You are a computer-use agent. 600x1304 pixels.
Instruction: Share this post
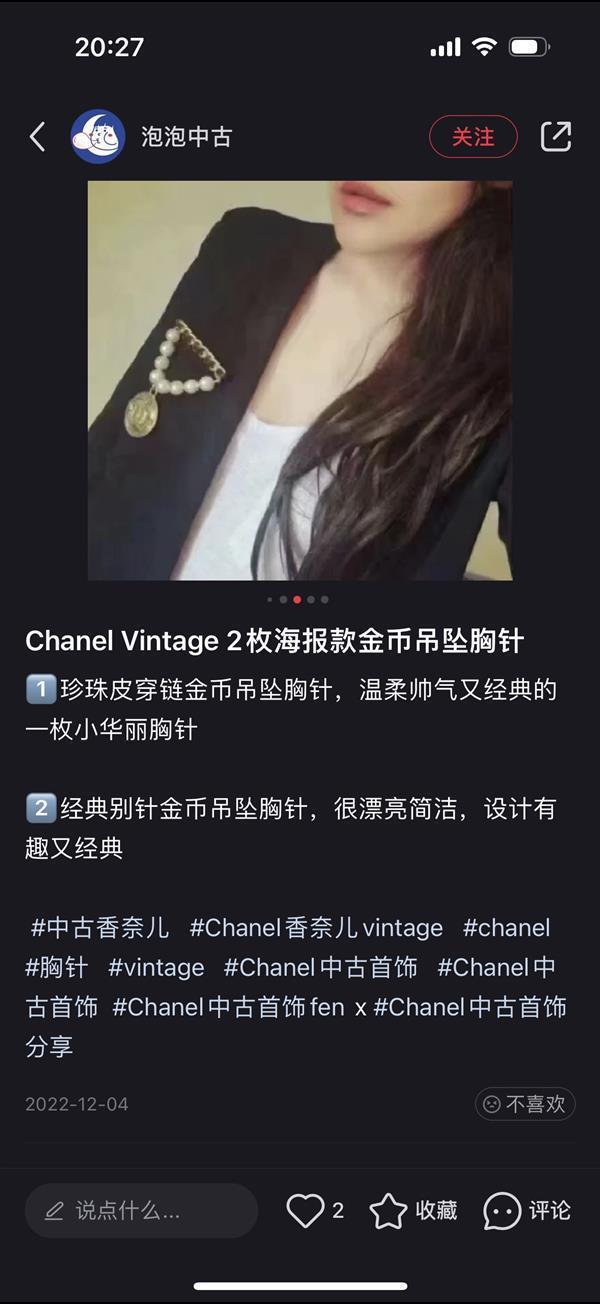tap(556, 137)
